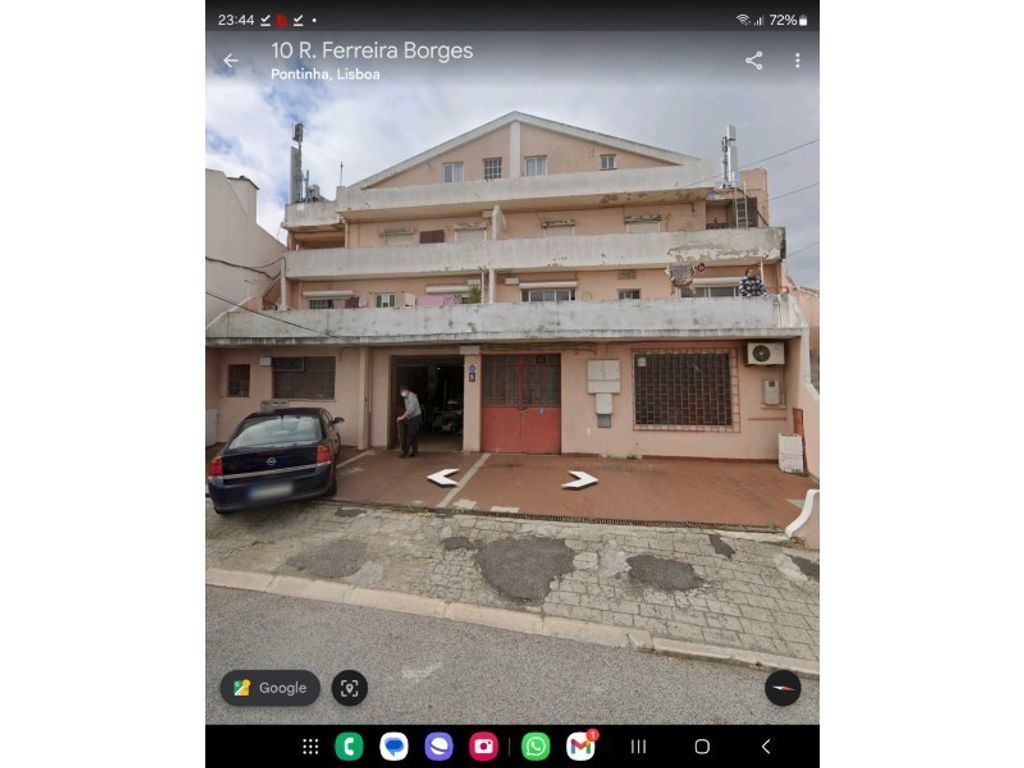Open Gmail from taskbar
The width and height of the screenshot is (1024, 768).
click(581, 746)
